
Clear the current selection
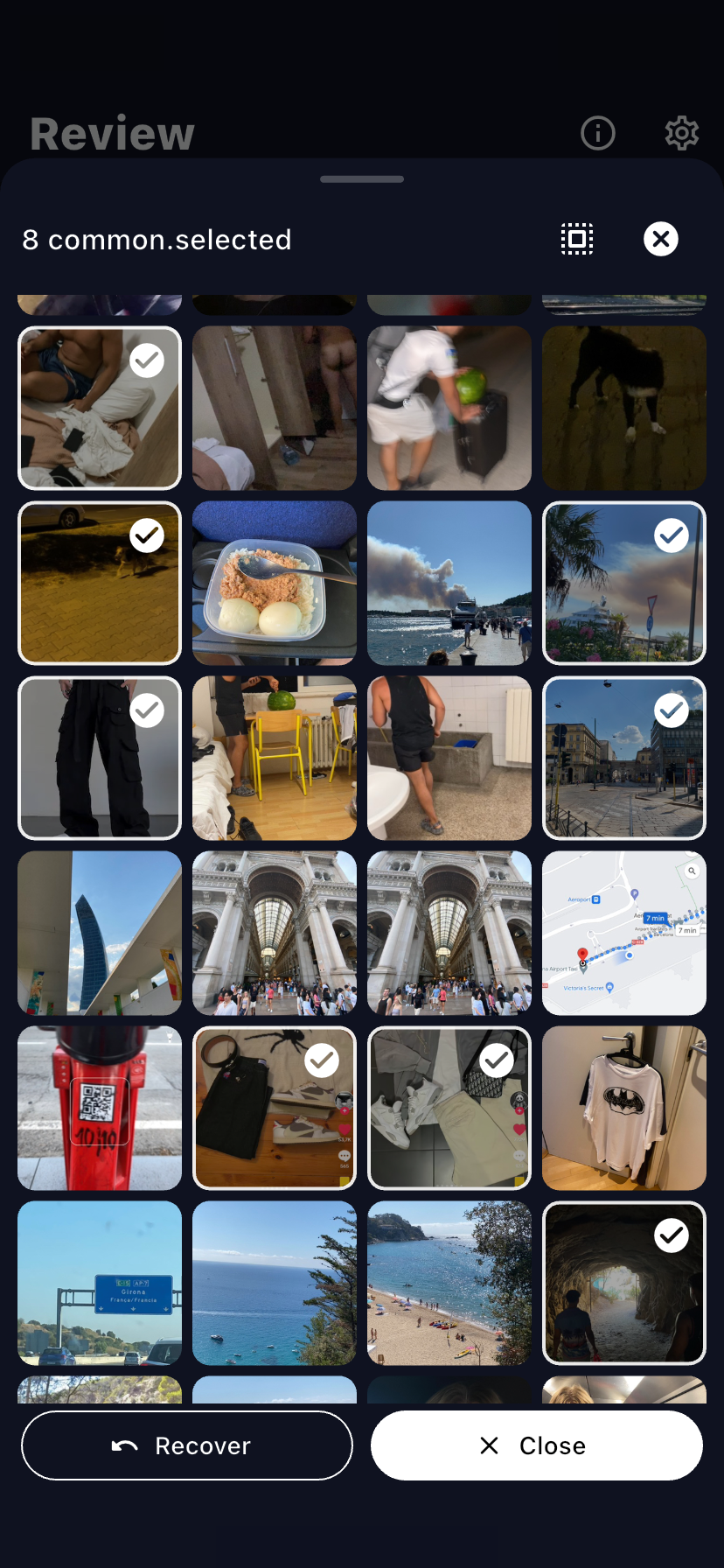point(660,239)
